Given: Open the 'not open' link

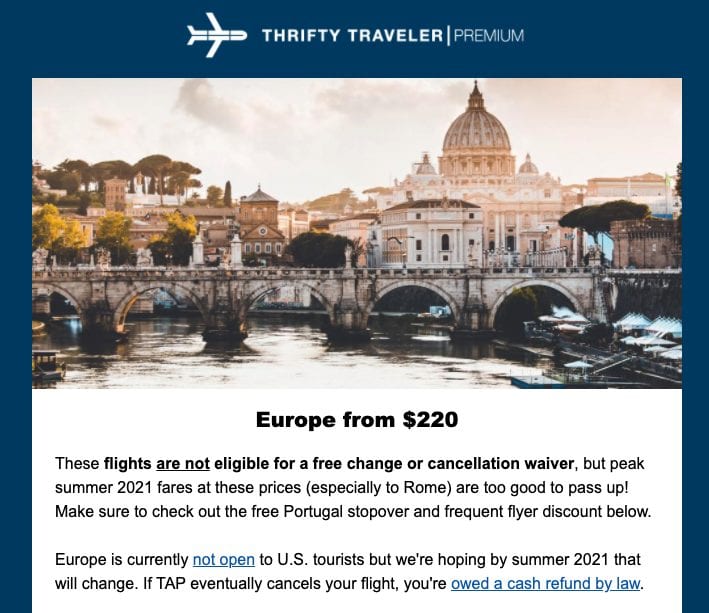Looking at the screenshot, I should pyautogui.click(x=224, y=560).
